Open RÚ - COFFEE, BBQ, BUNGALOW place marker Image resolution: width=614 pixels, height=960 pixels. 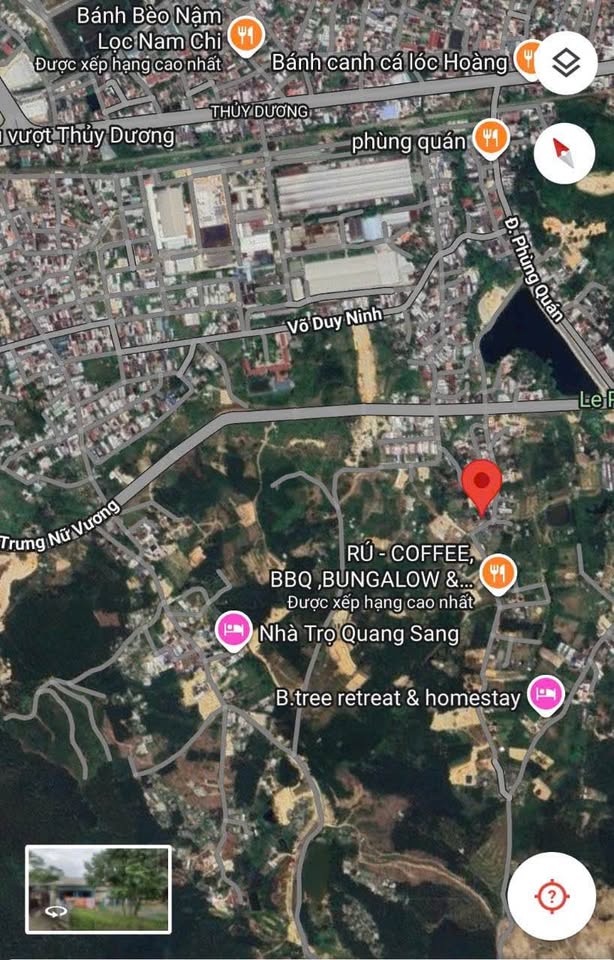pos(497,573)
